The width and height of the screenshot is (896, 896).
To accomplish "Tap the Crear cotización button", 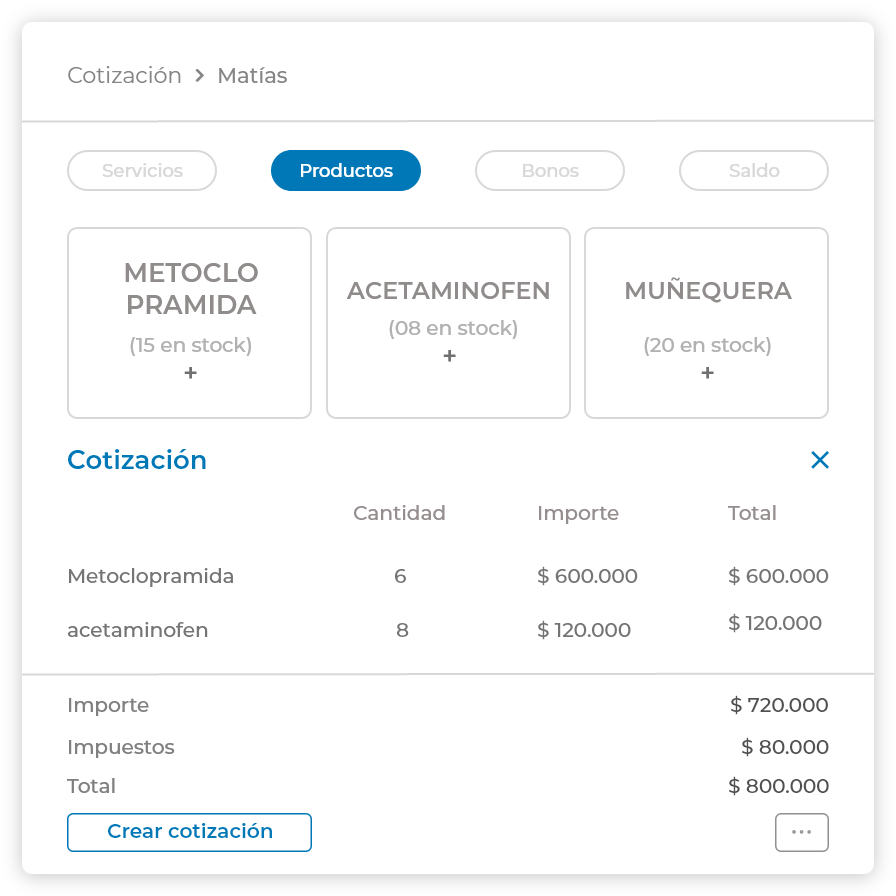I will pos(190,832).
